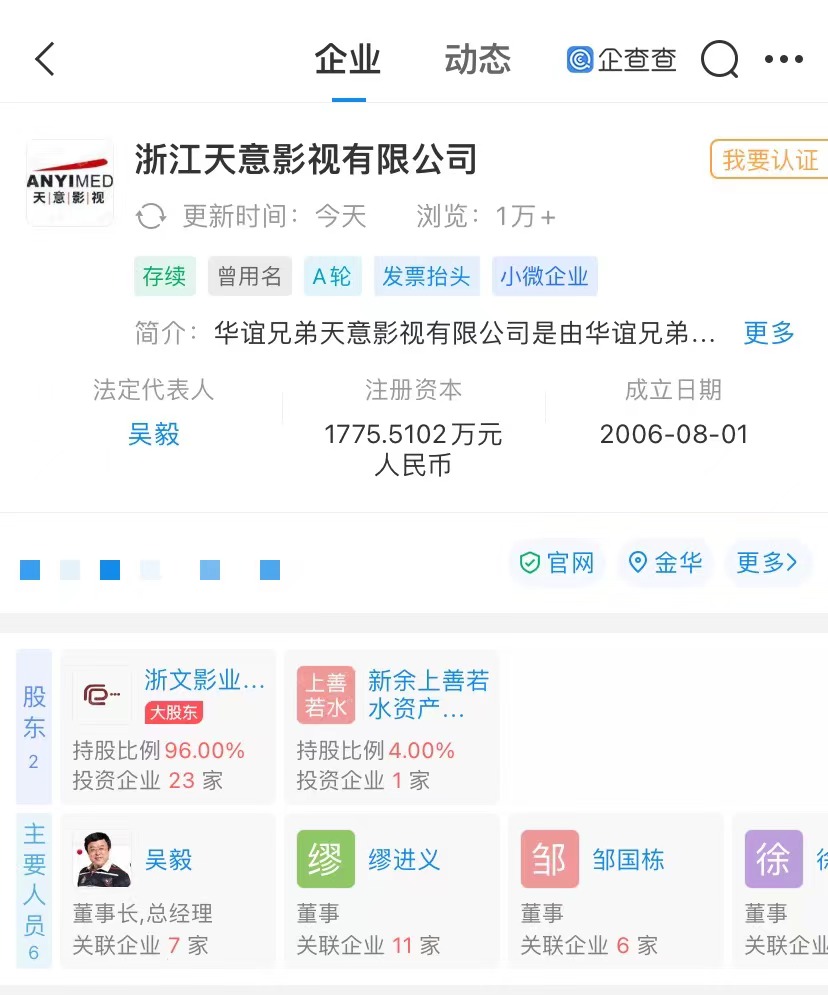Tap the 发票抬头 chip

pyautogui.click(x=427, y=277)
